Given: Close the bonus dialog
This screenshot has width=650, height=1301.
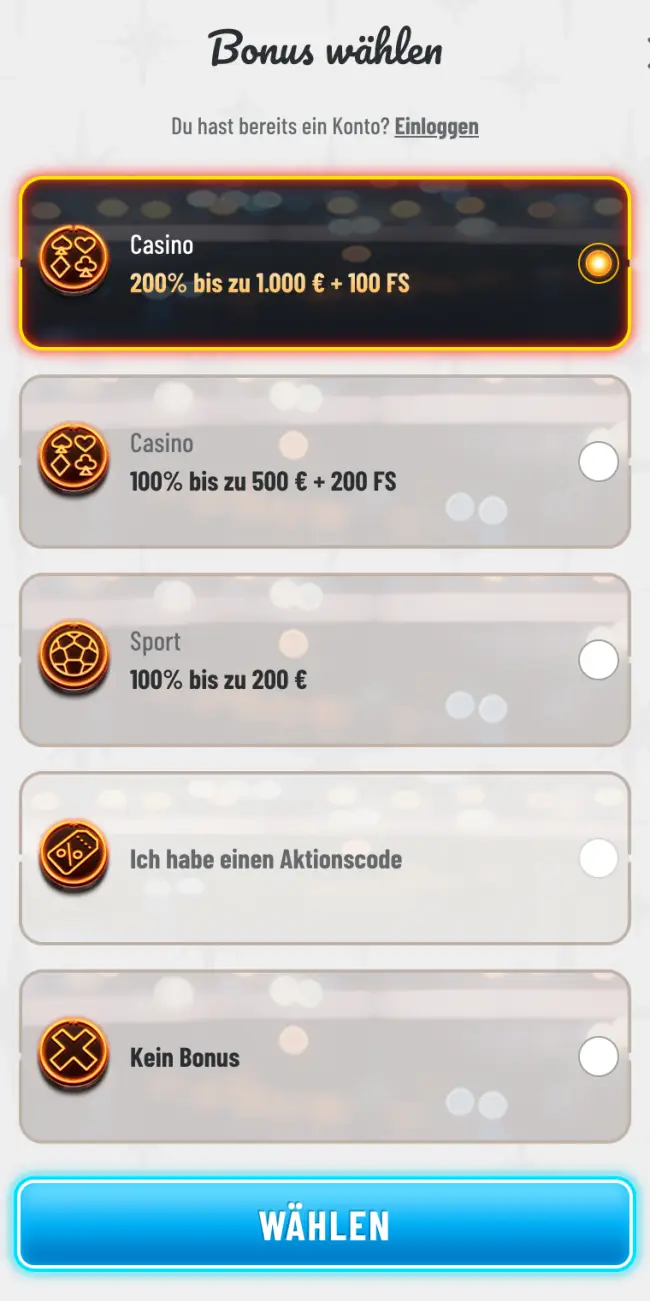Looking at the screenshot, I should click(645, 42).
